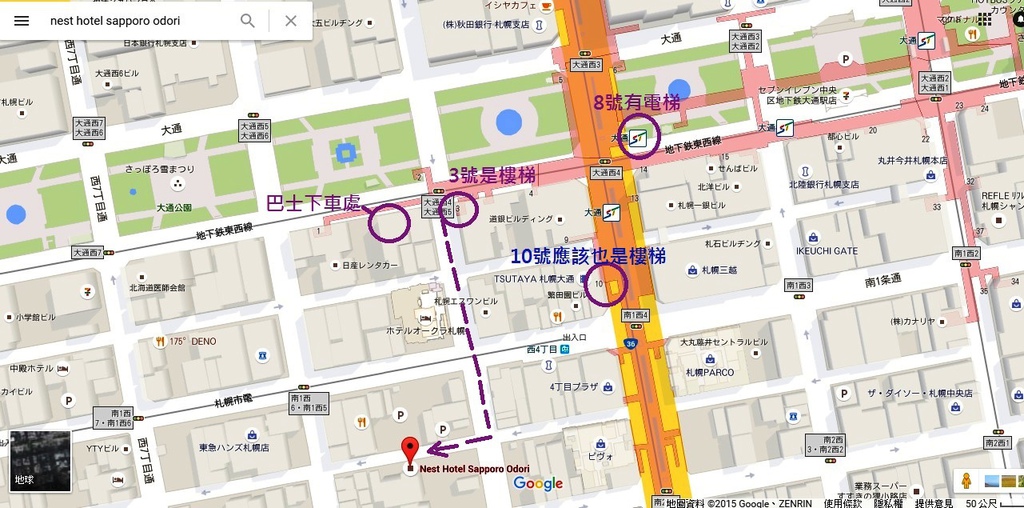This screenshot has height=508, width=1024.
Task: Open the hamburger menu
Action: [x=21, y=20]
